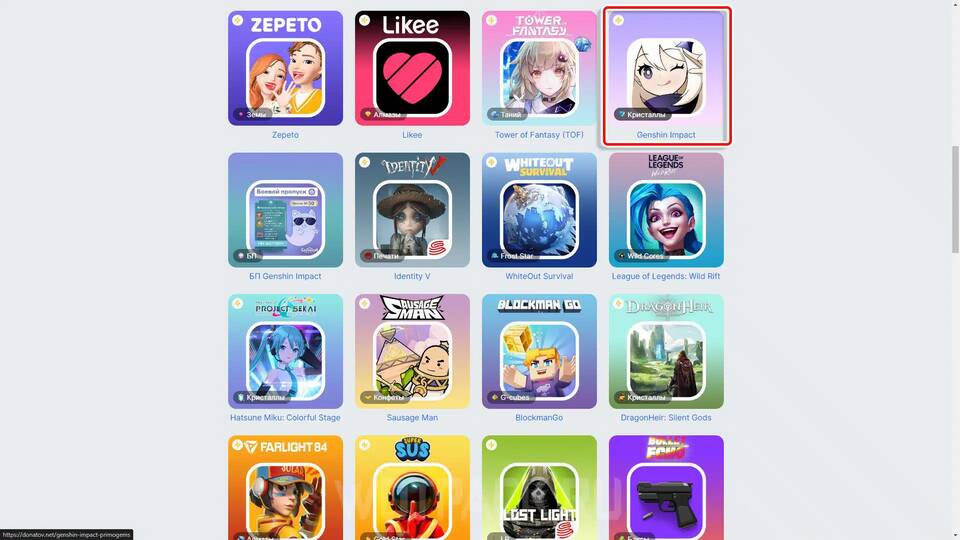Select the Likee card

[x=412, y=70]
